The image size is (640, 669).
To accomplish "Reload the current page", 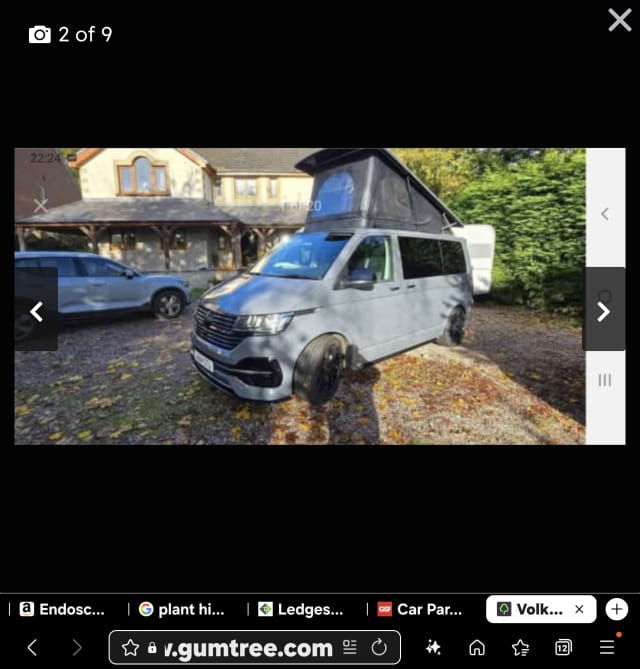I will coord(379,647).
